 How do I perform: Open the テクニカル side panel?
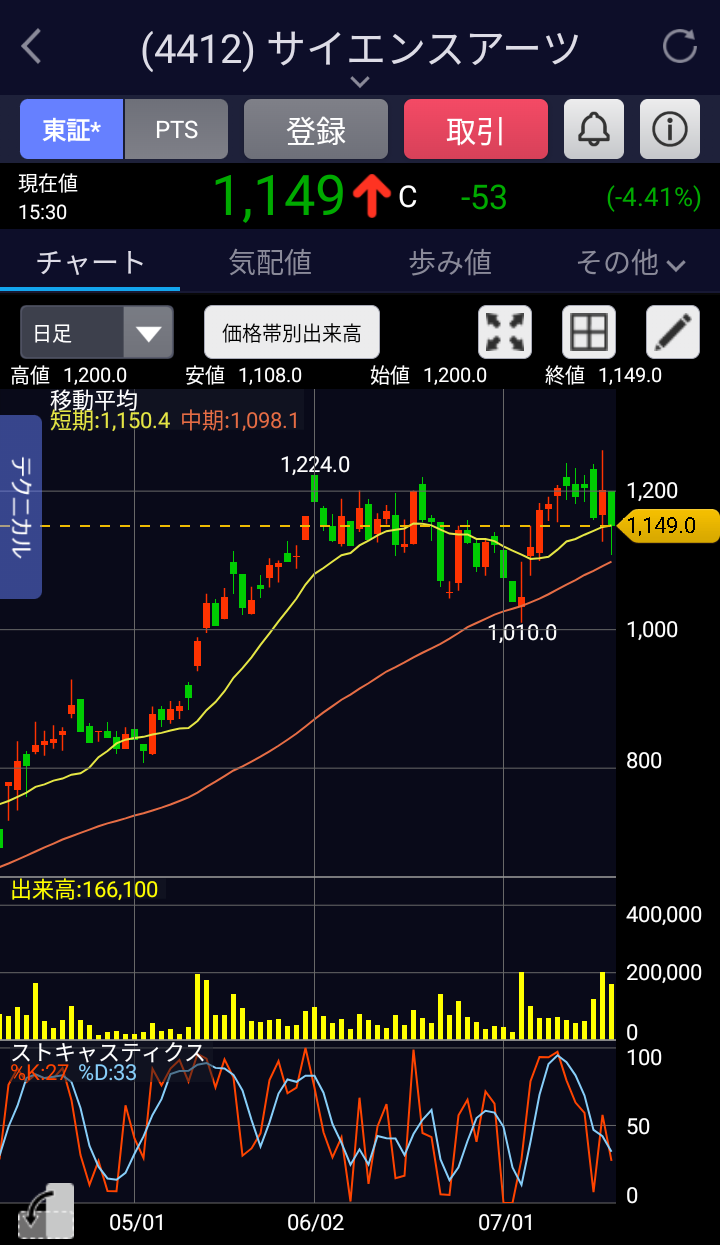coord(21,506)
